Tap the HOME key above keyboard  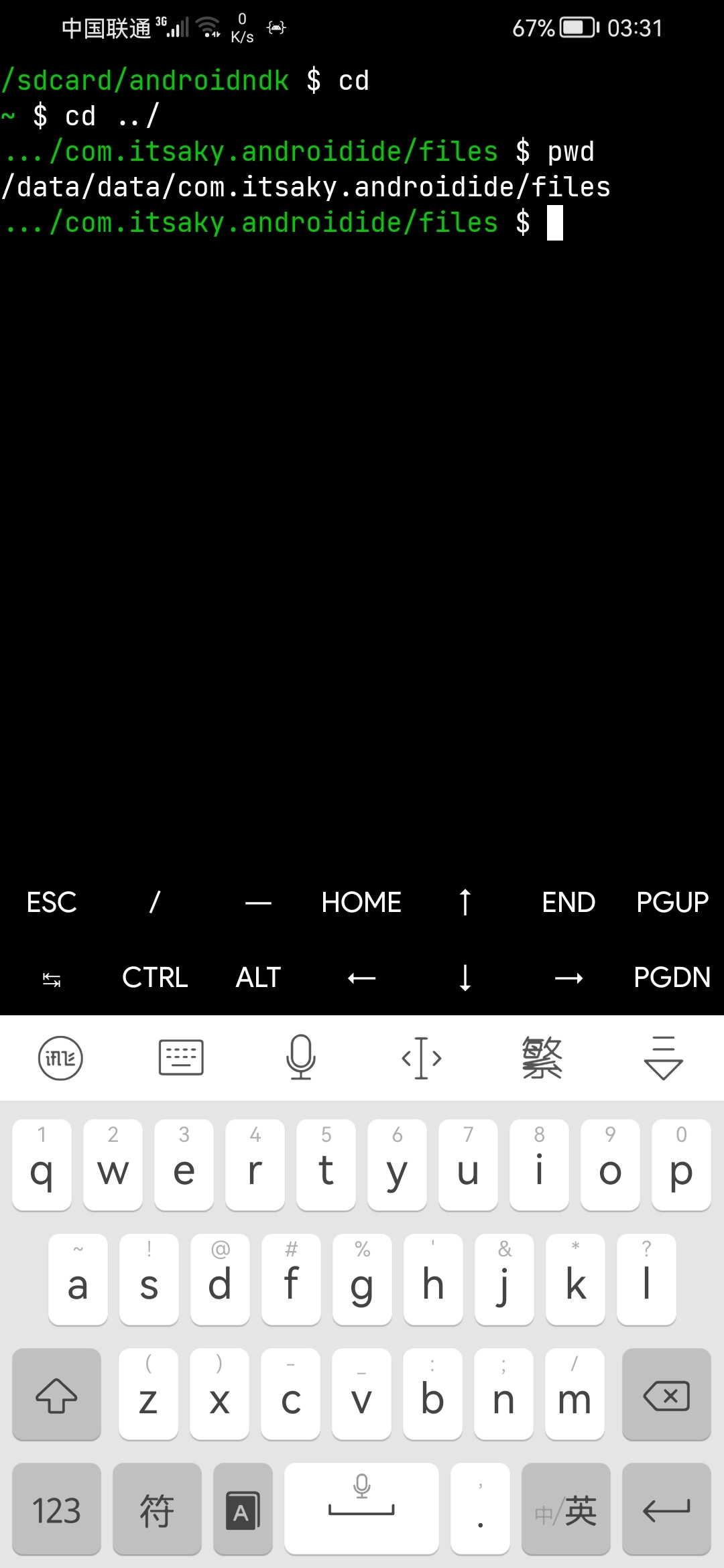coord(361,902)
